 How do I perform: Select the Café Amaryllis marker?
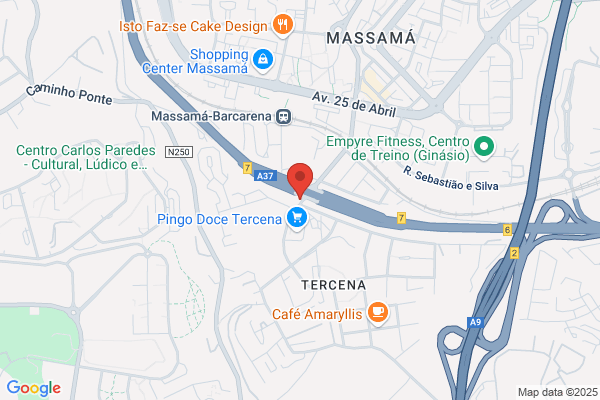(x=378, y=313)
